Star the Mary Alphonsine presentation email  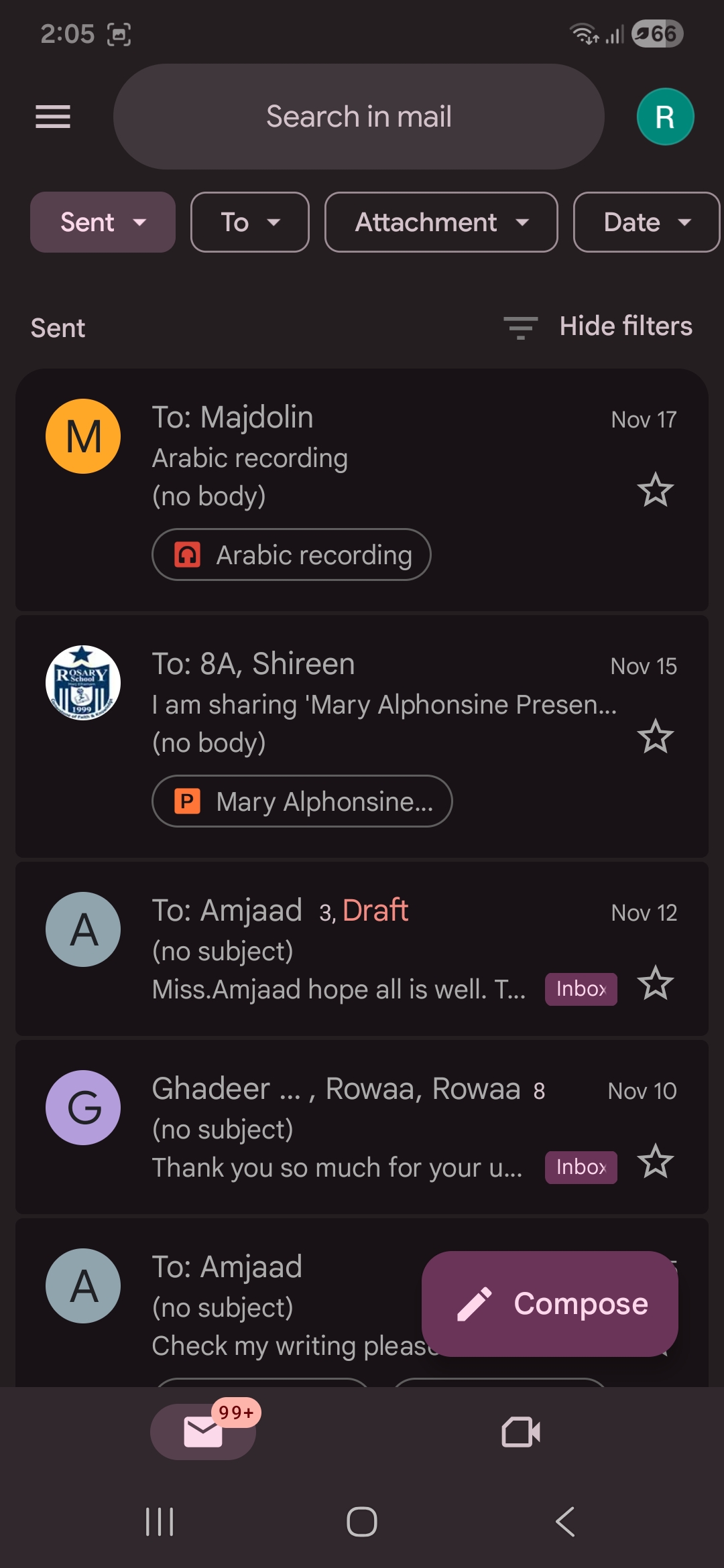pyautogui.click(x=655, y=736)
